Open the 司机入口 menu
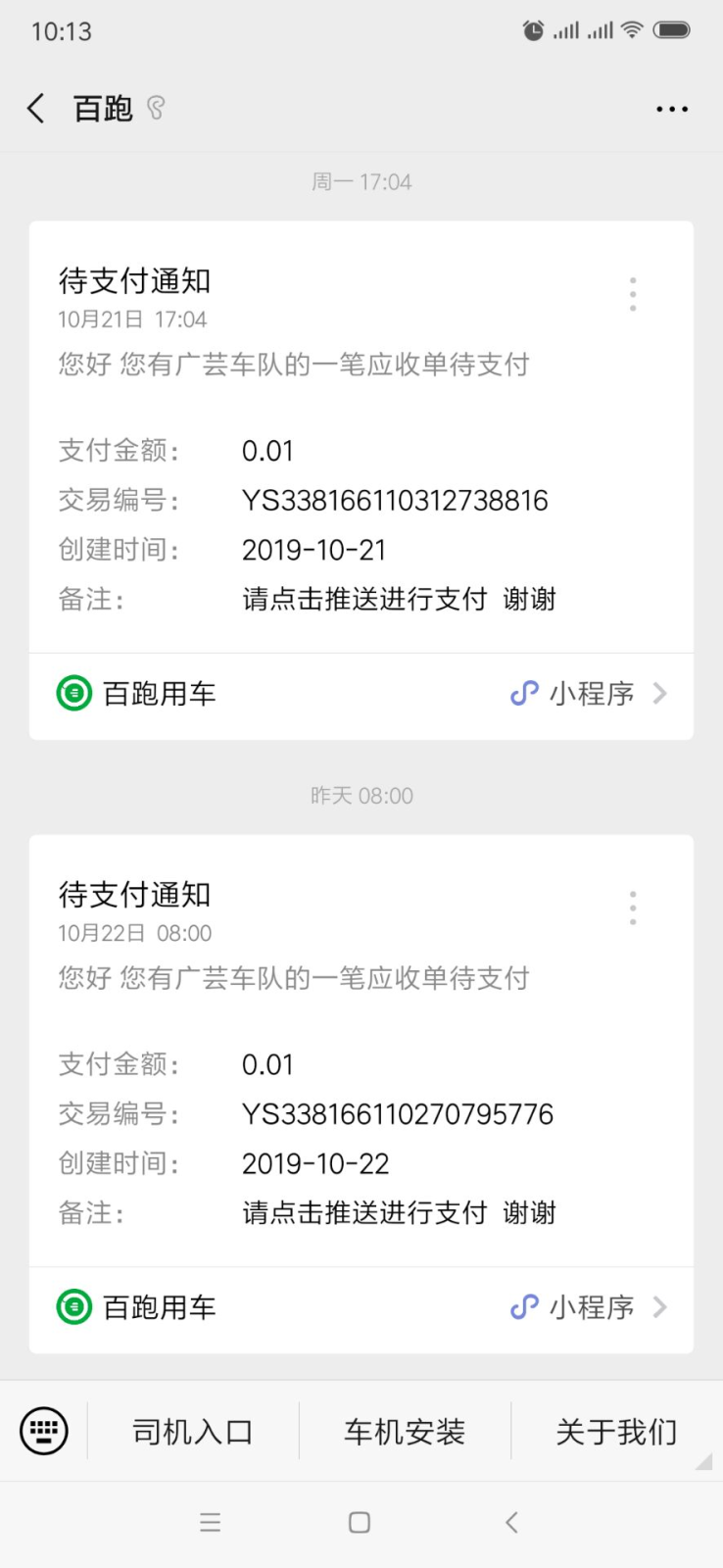The height and width of the screenshot is (1568, 723). (193, 1432)
